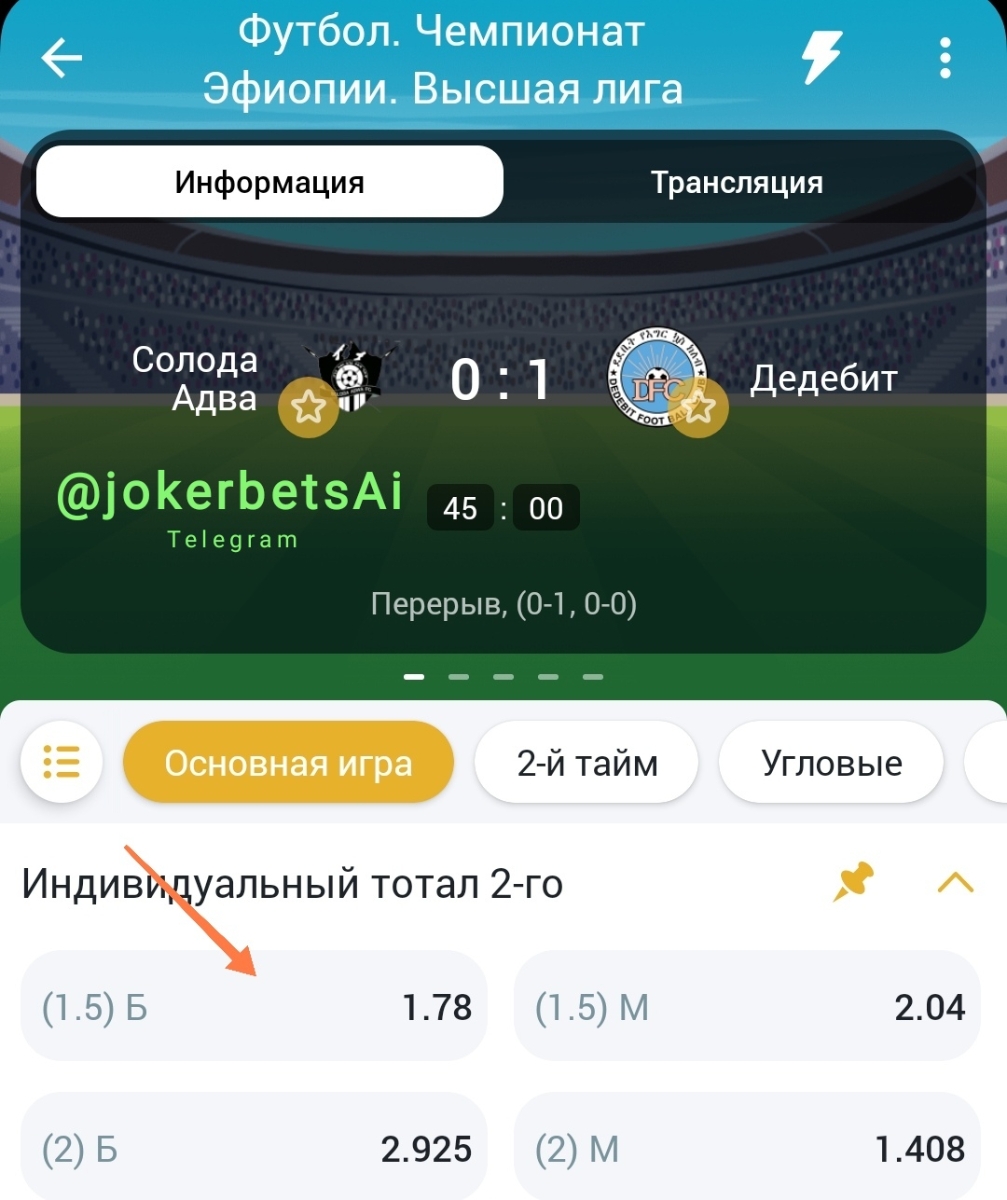This screenshot has width=1007, height=1200.
Task: Go back using the arrow icon
Action: [x=62, y=59]
